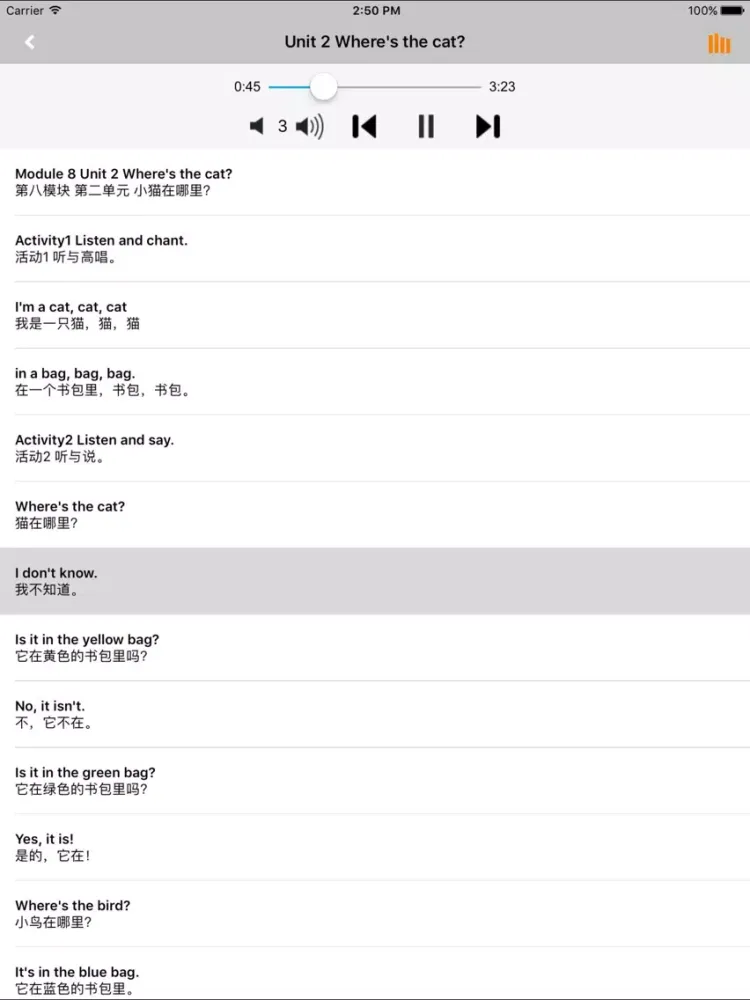Tap the audio progress slider
Screen dimensions: 750x1000
coord(375,87)
